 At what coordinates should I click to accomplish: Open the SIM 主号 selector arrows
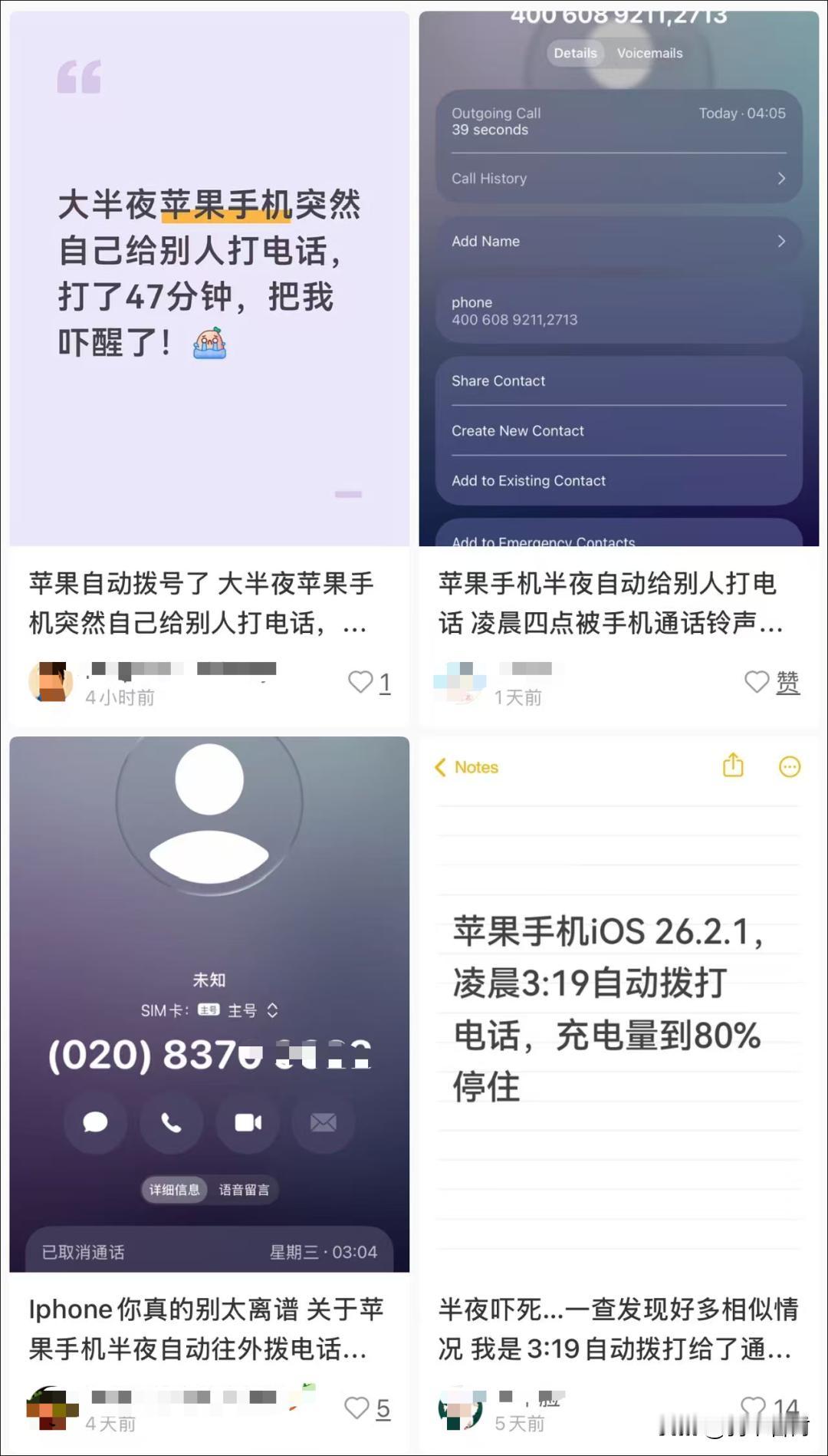[x=274, y=1010]
